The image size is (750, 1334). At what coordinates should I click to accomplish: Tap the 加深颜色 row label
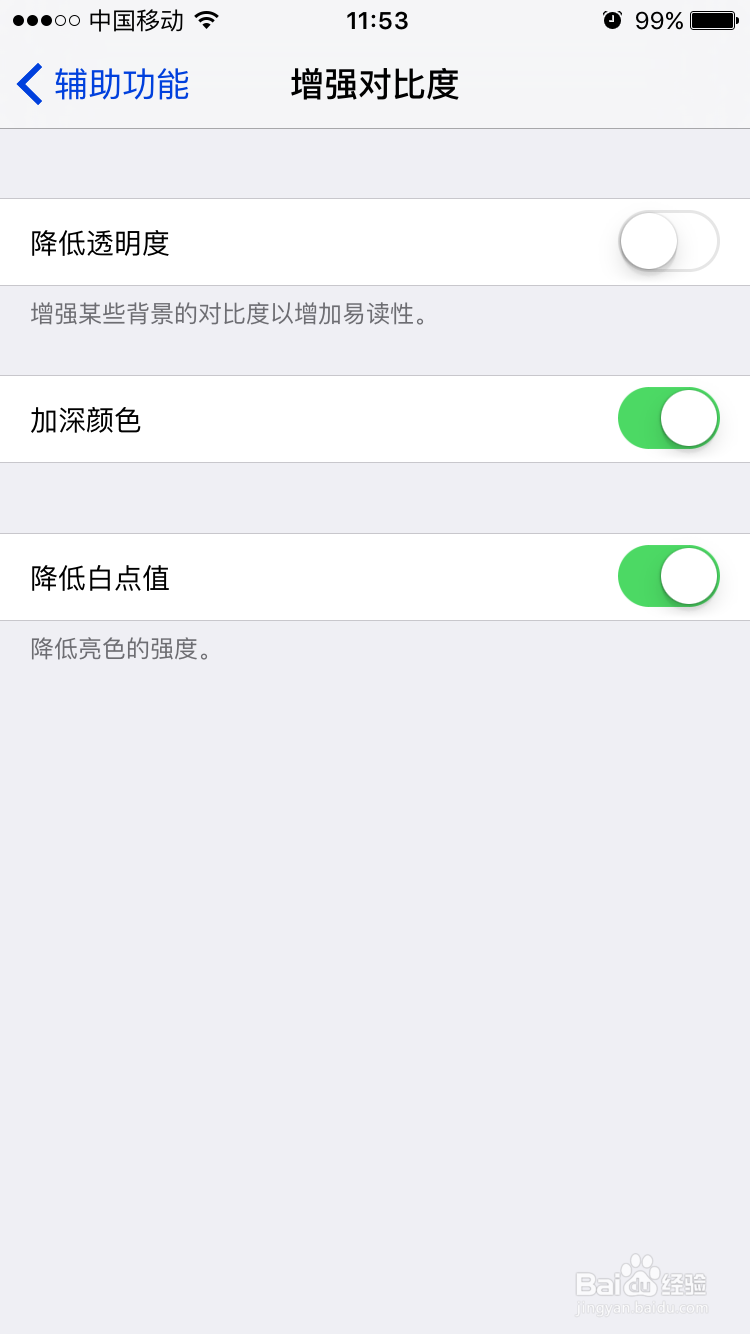tap(85, 419)
